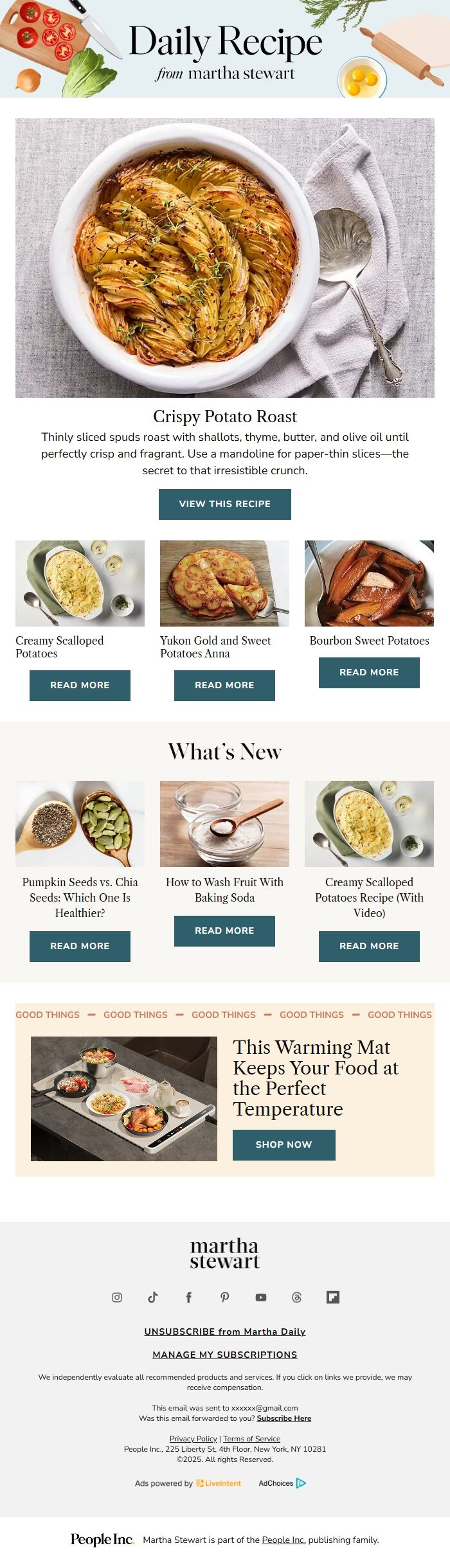This screenshot has height=1568, width=450.
Task: Unsubscribe from Martha Daily
Action: point(225,1332)
